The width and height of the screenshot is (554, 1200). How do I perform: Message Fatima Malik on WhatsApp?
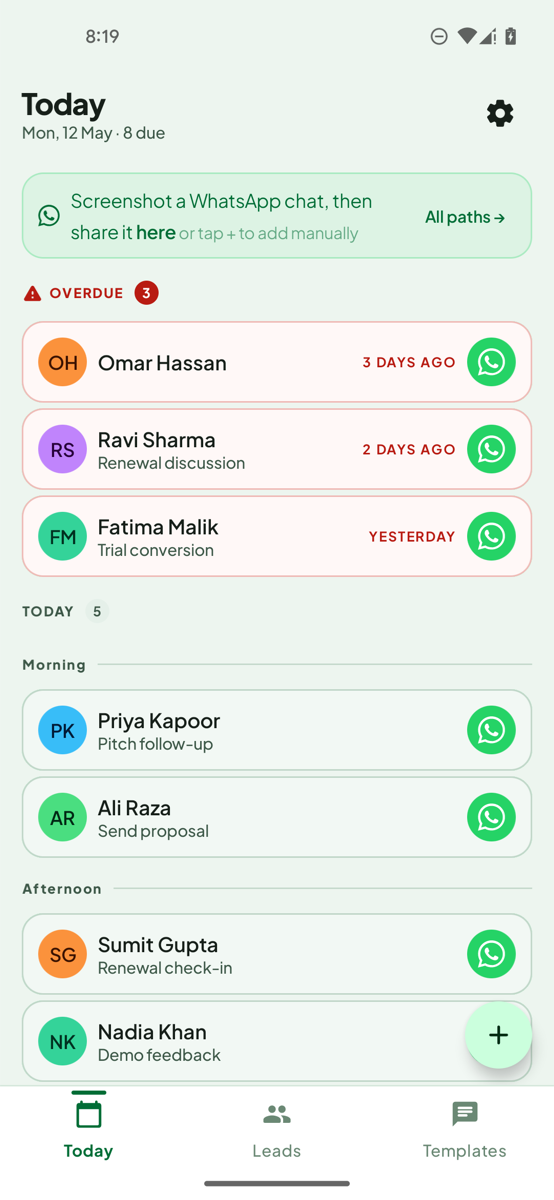pos(491,536)
